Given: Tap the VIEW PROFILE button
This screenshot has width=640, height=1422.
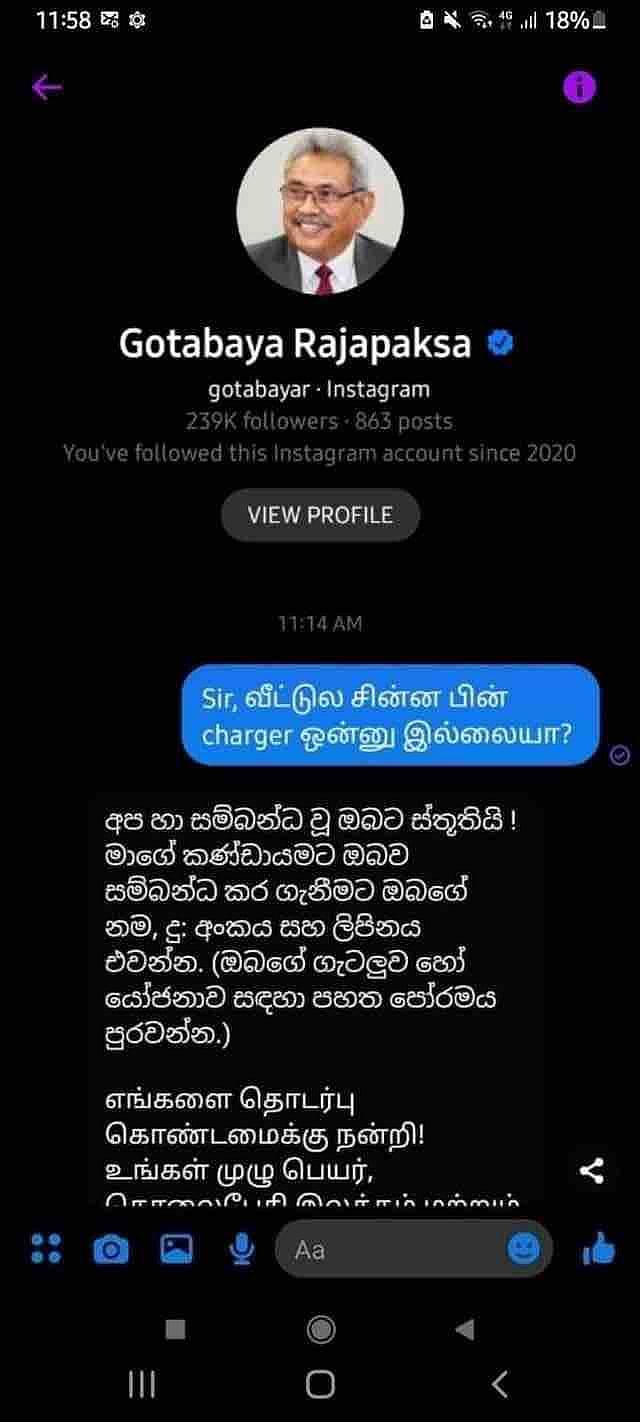Looking at the screenshot, I should (320, 515).
